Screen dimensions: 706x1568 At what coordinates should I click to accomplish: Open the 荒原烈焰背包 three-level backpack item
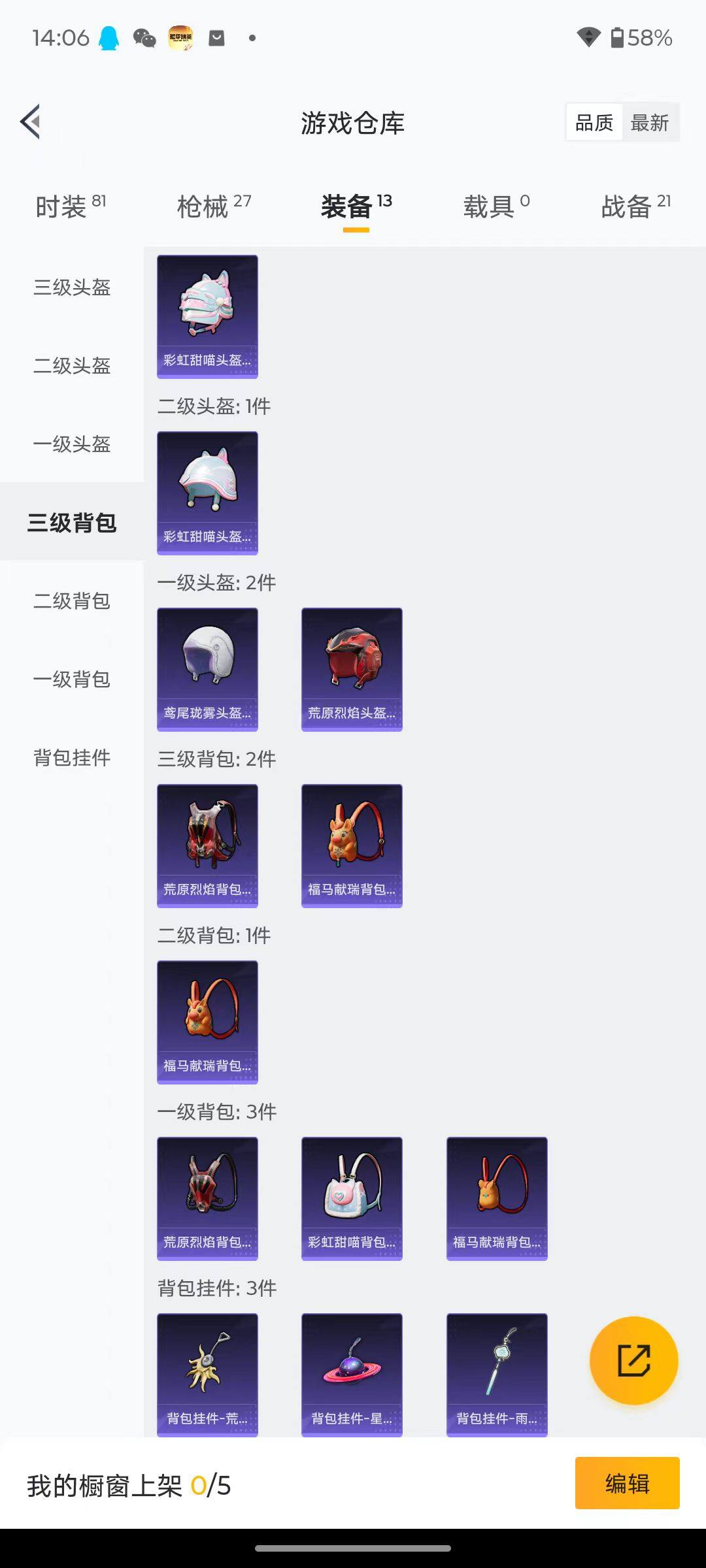[x=207, y=845]
